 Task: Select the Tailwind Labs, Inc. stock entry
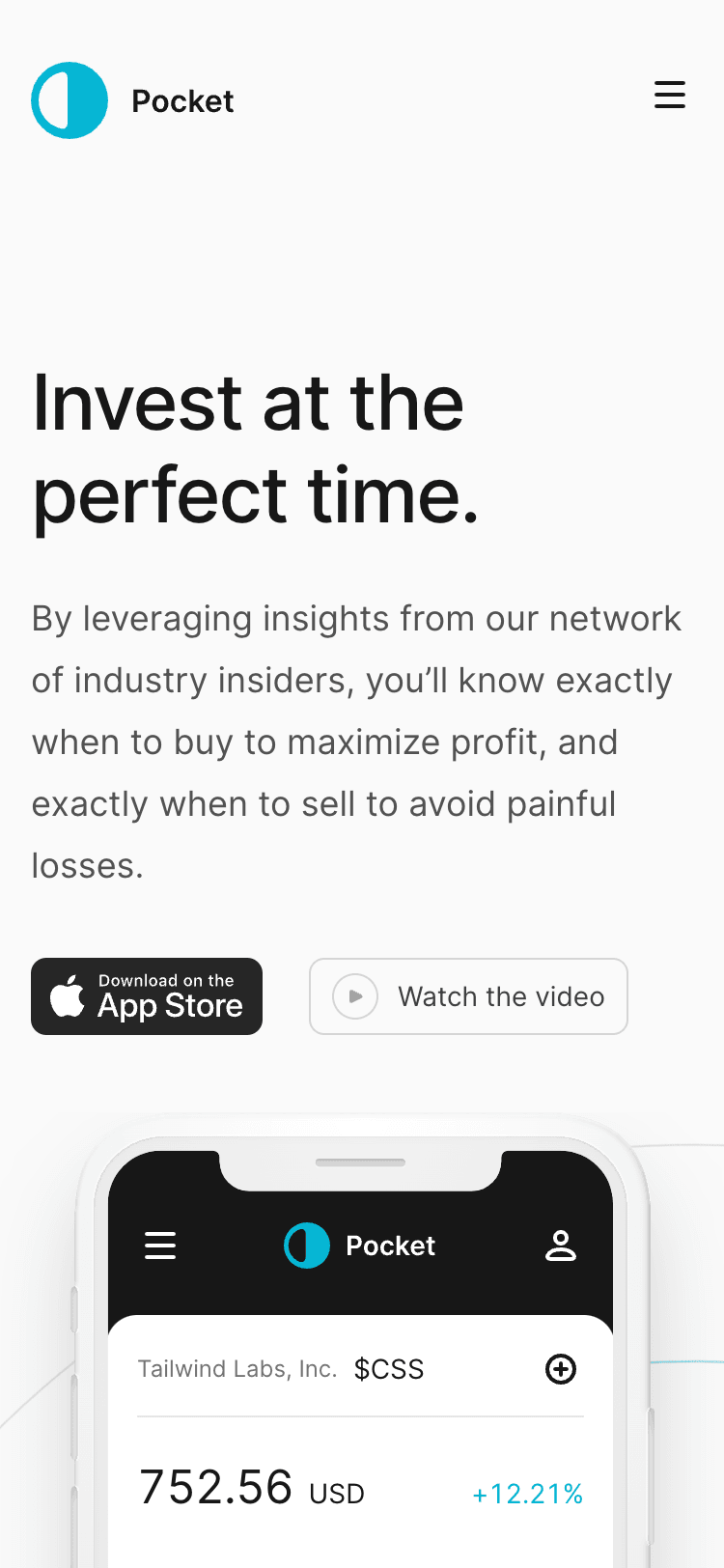pos(237,1368)
